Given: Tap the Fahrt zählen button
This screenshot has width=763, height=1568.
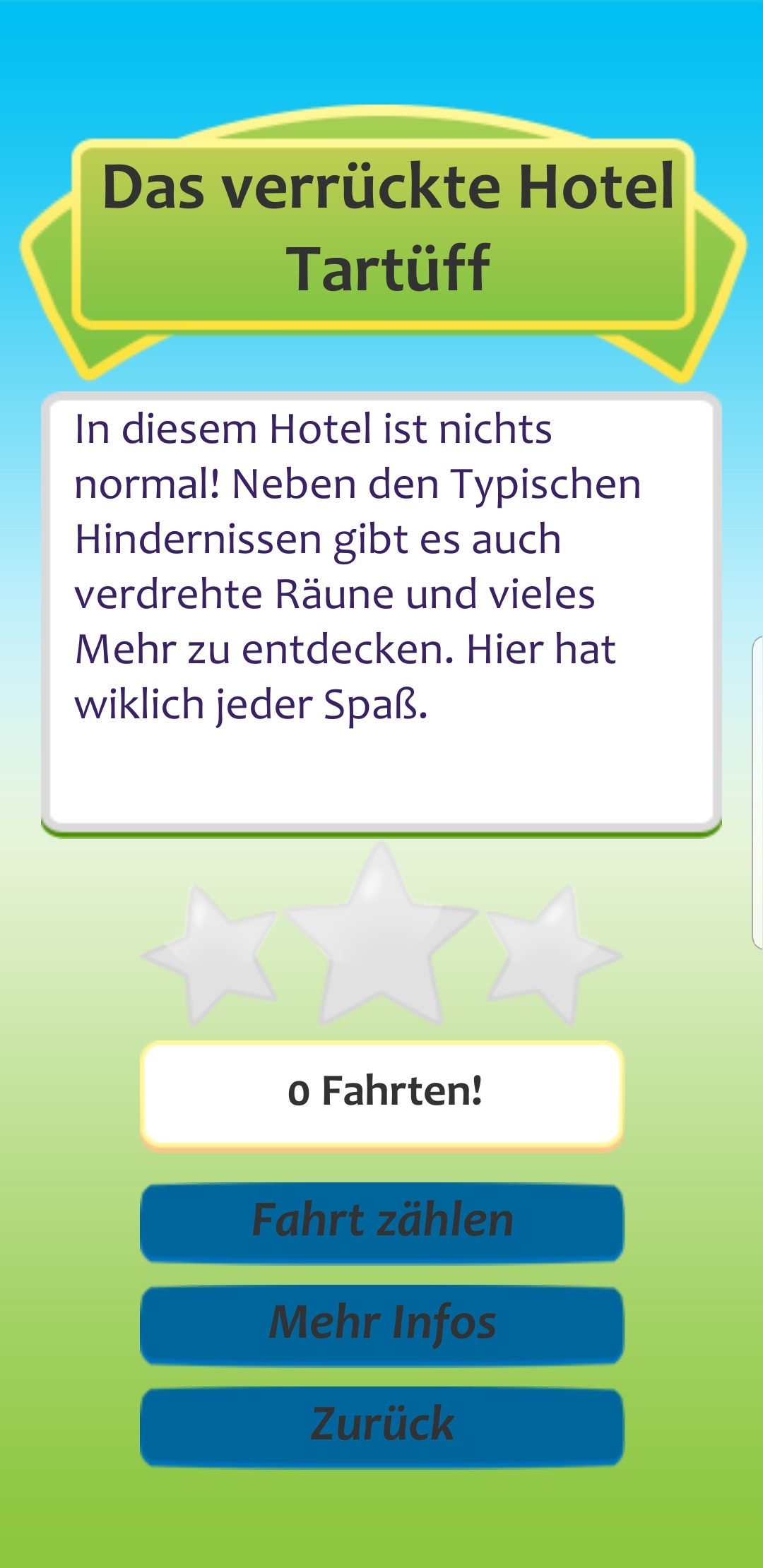Looking at the screenshot, I should 381,1222.
